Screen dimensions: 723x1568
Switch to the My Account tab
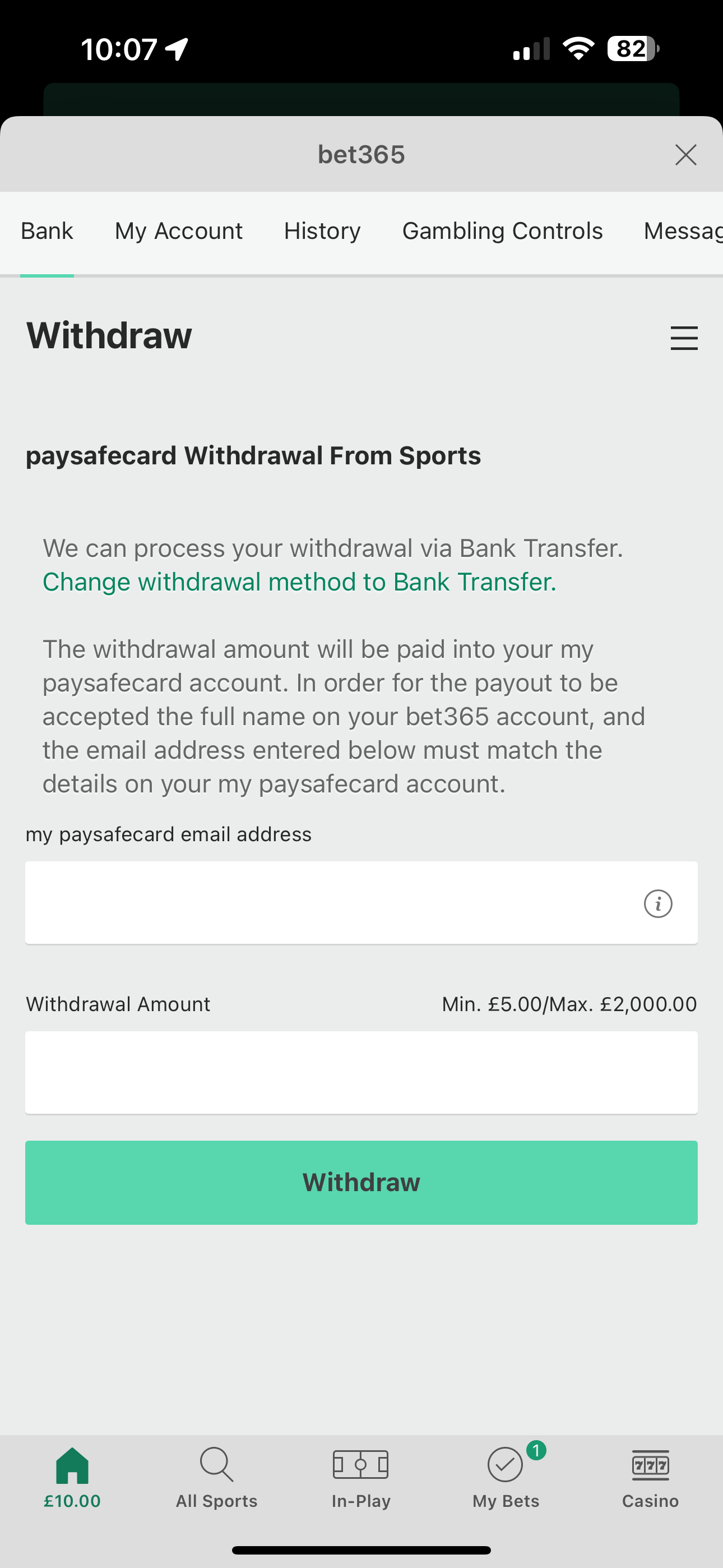(178, 231)
